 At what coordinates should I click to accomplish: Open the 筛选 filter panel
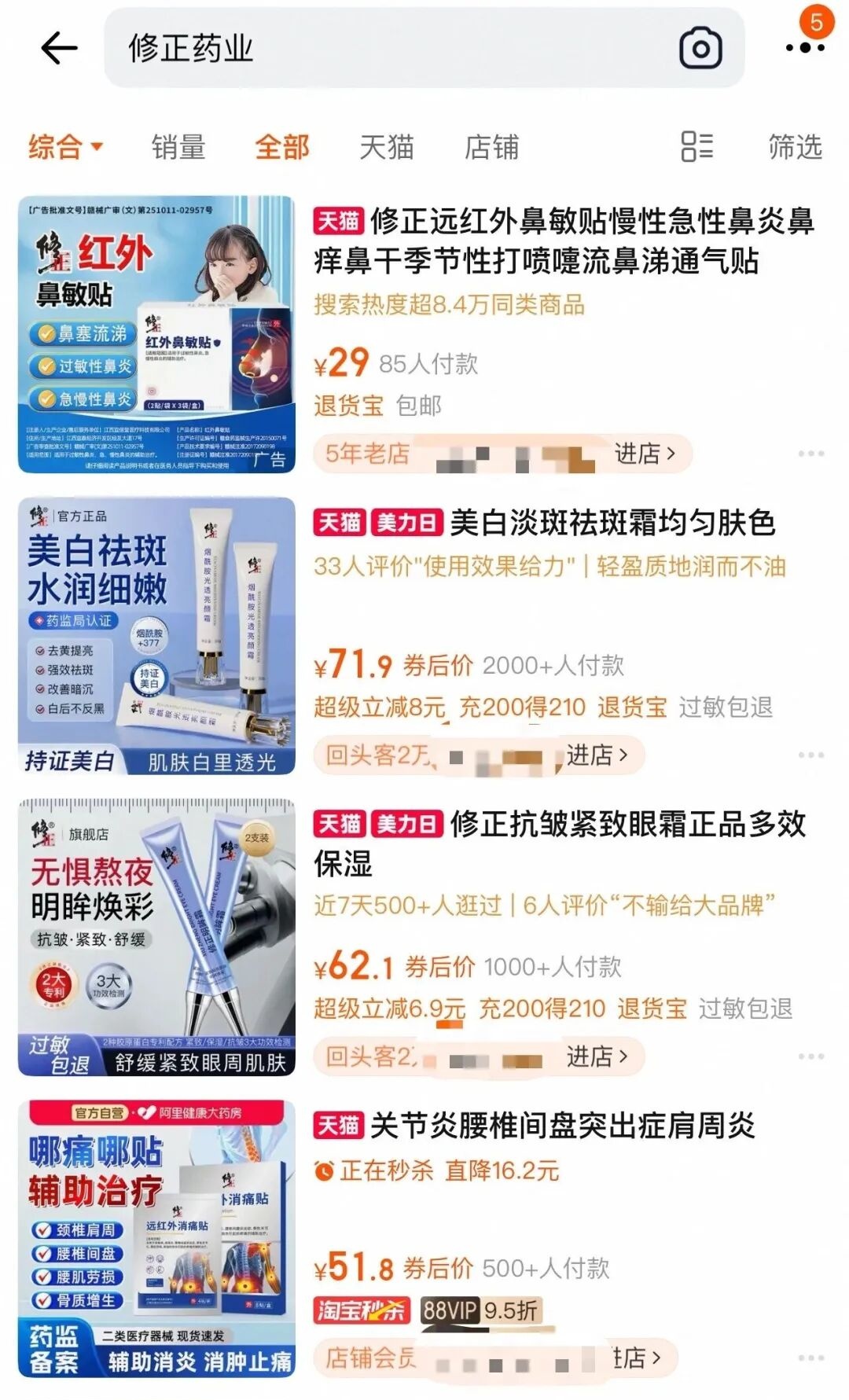795,147
